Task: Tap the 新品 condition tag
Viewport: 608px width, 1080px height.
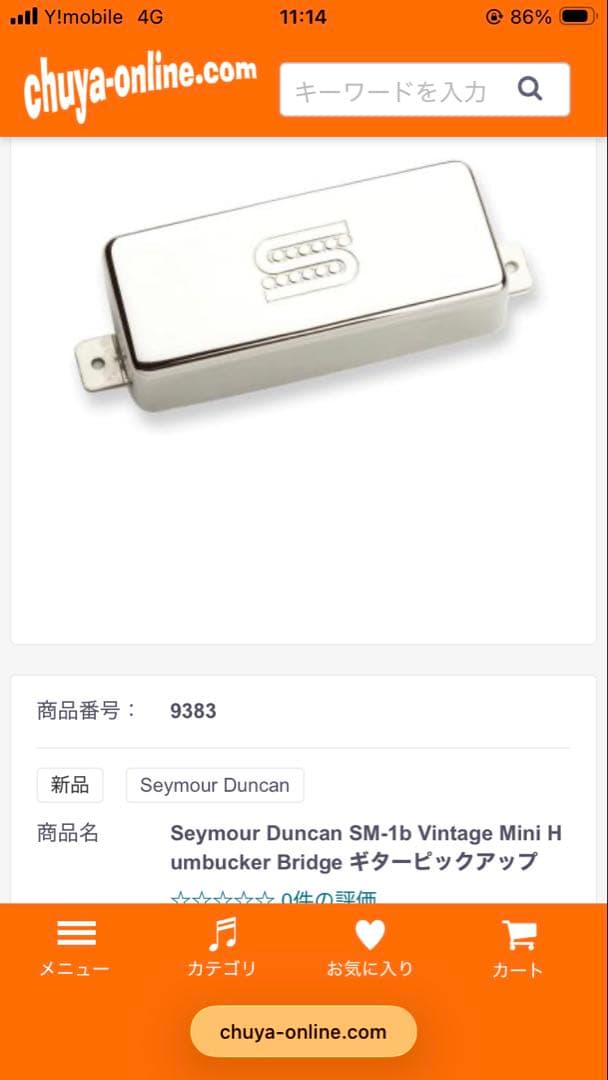Action: pos(70,785)
